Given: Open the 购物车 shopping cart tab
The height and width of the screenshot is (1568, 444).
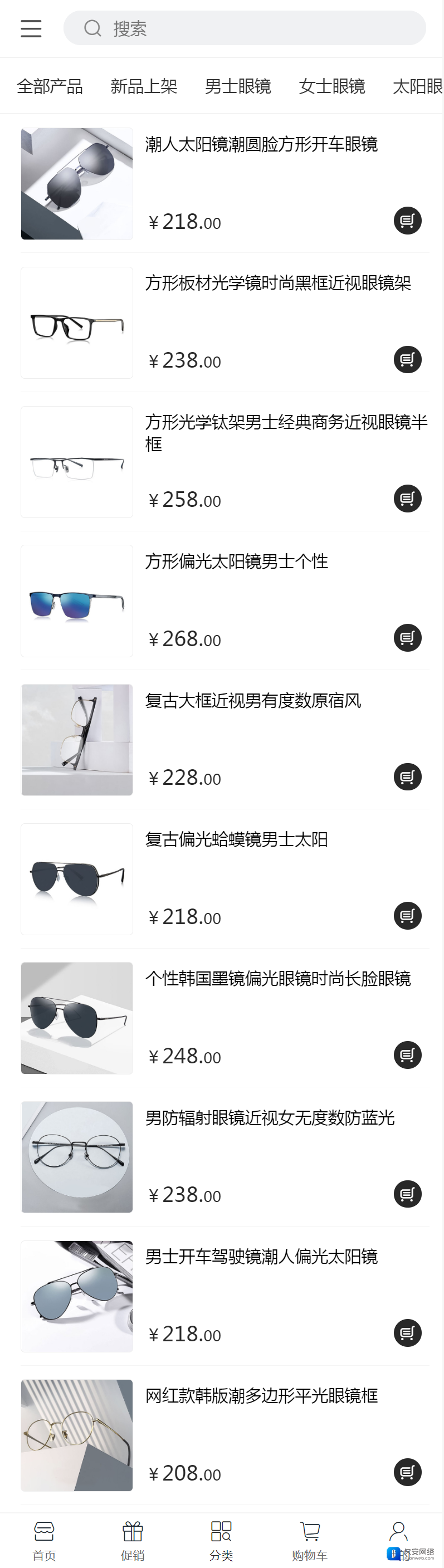Looking at the screenshot, I should pyautogui.click(x=309, y=1540).
